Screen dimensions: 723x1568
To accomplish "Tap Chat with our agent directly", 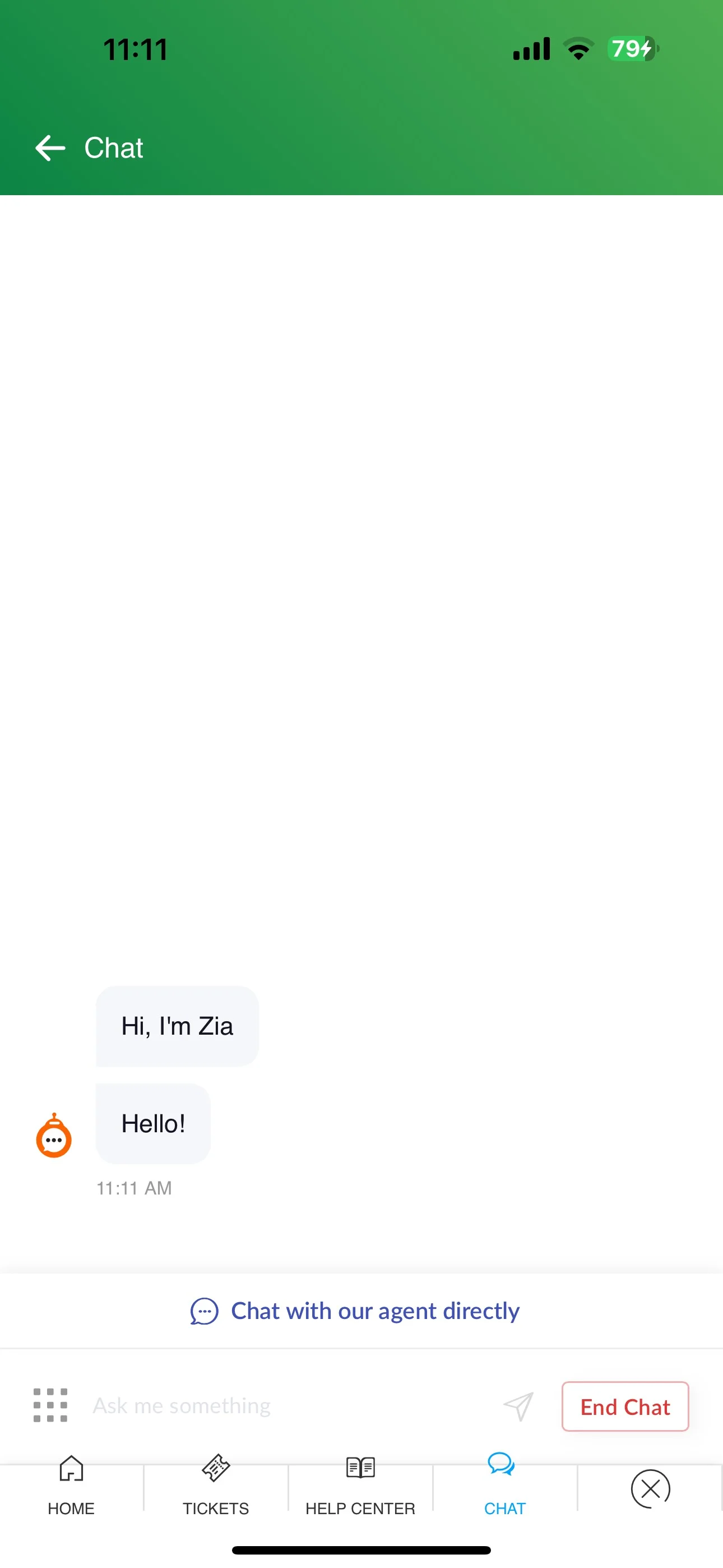I will pyautogui.click(x=355, y=1311).
